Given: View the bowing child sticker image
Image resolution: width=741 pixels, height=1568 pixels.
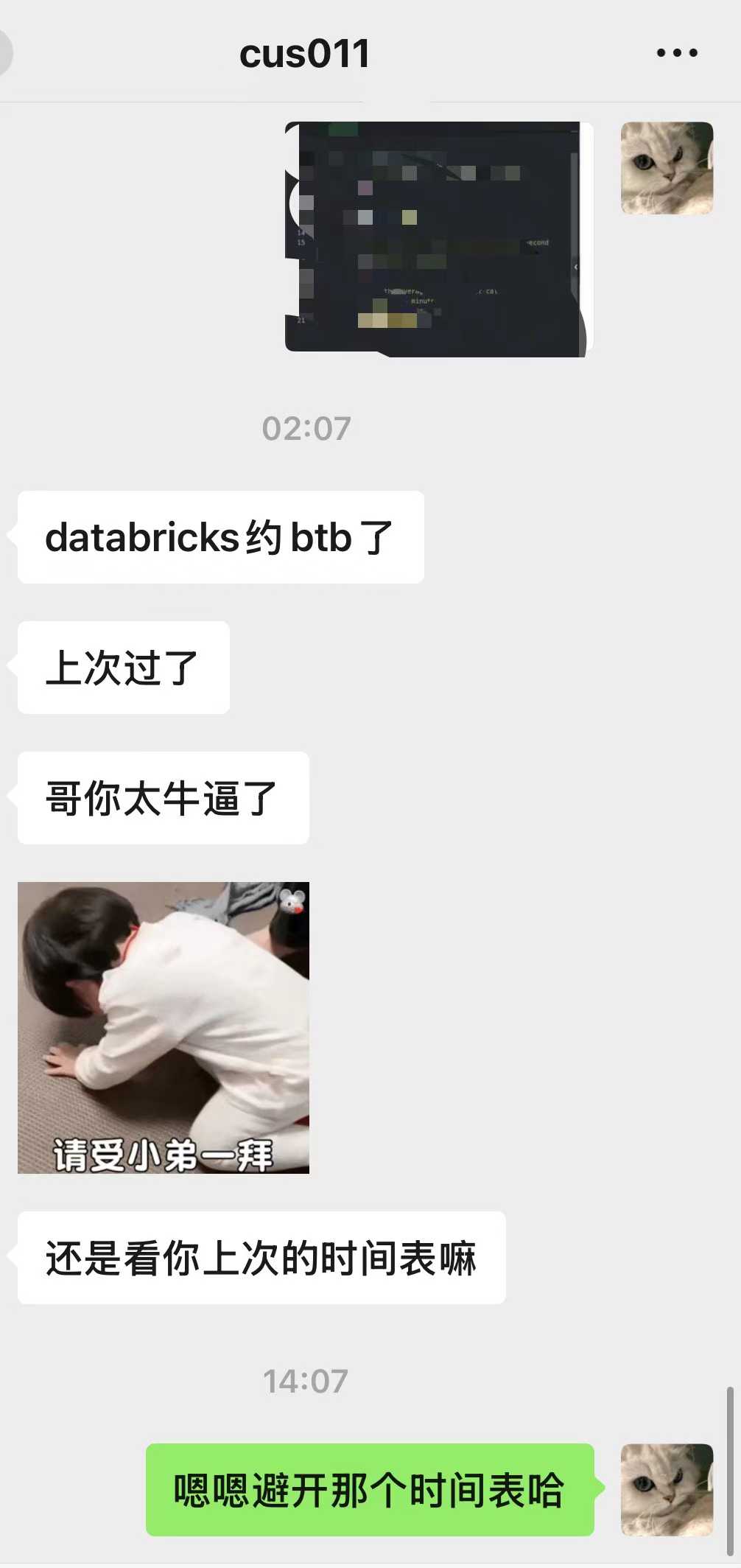Looking at the screenshot, I should coord(164,1027).
